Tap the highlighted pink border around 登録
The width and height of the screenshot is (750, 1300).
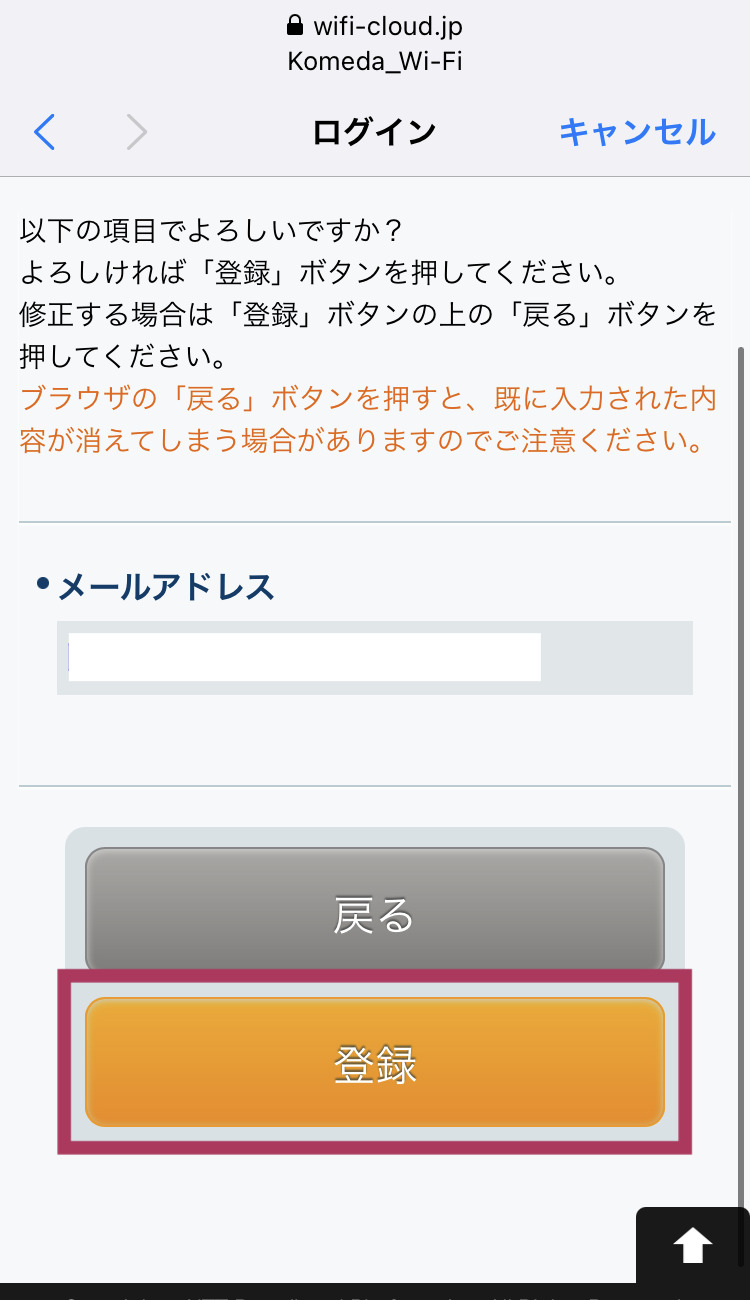pyautogui.click(x=374, y=977)
